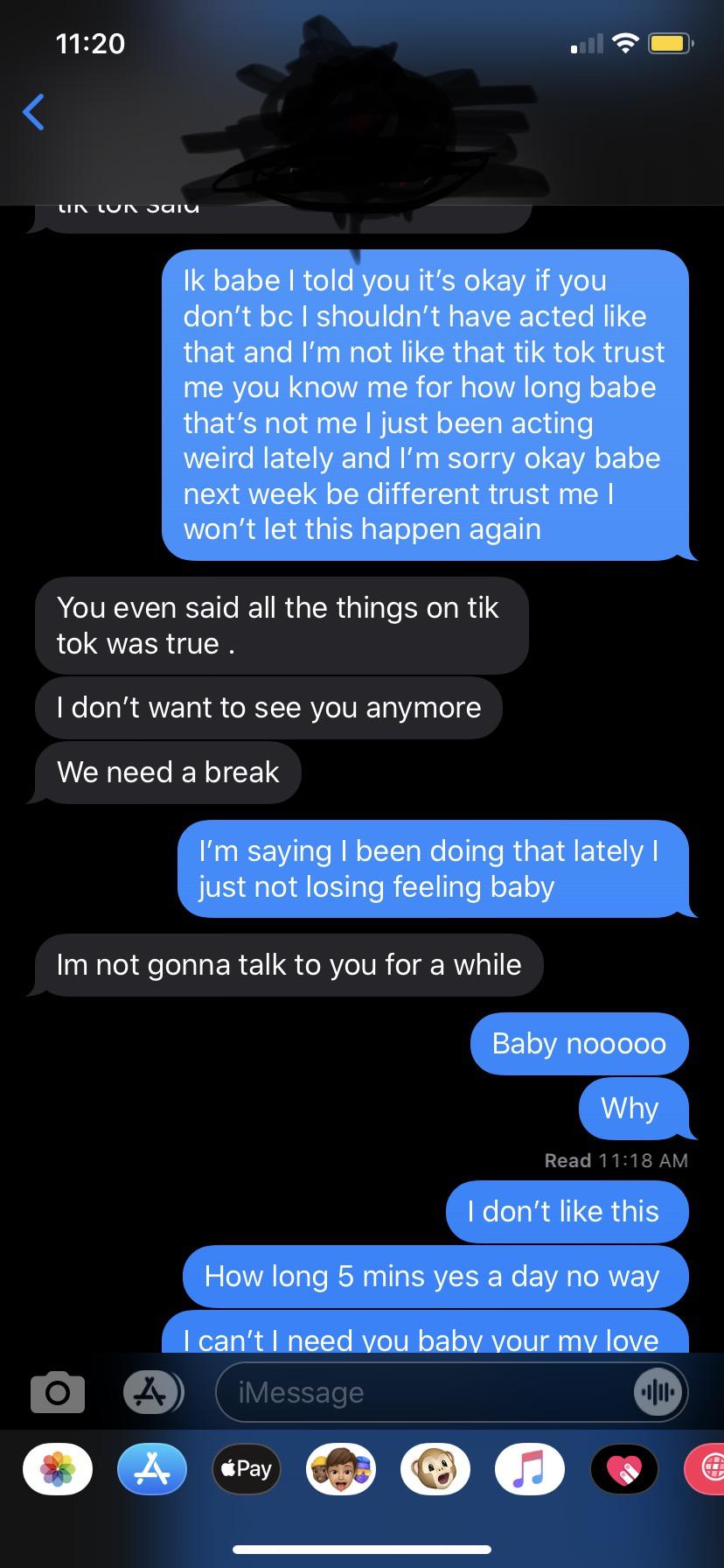Open Memoji stickers
Image resolution: width=724 pixels, height=1568 pixels.
(341, 1469)
